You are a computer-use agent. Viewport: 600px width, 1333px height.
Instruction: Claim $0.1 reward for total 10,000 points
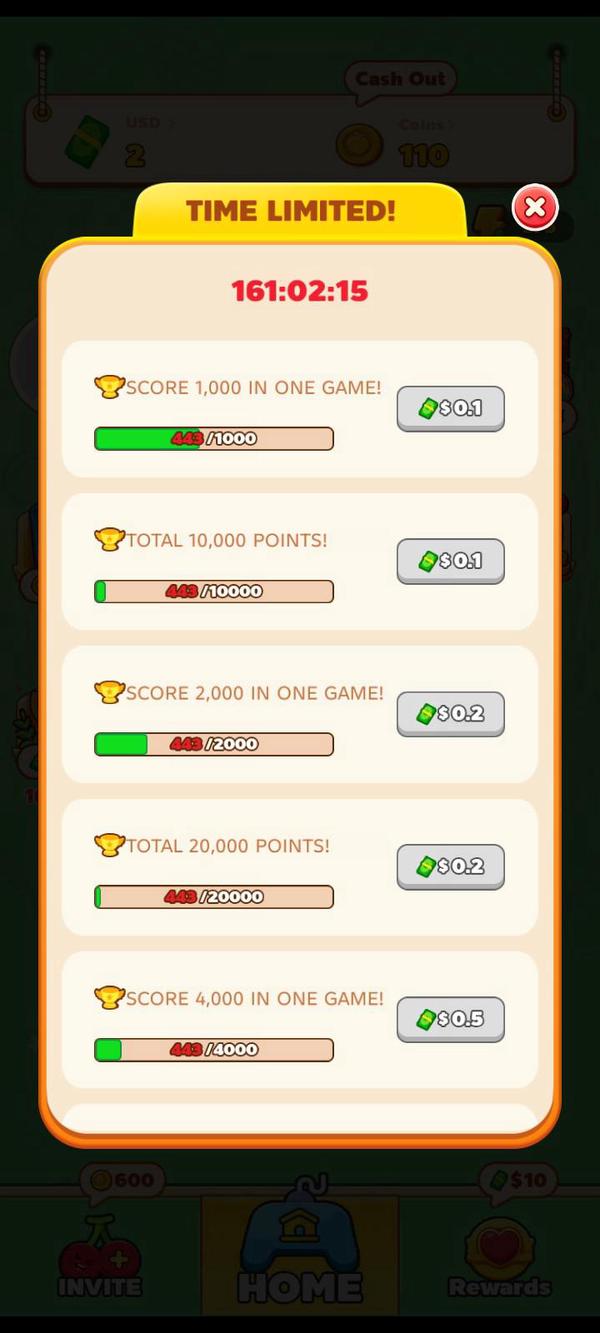click(450, 561)
